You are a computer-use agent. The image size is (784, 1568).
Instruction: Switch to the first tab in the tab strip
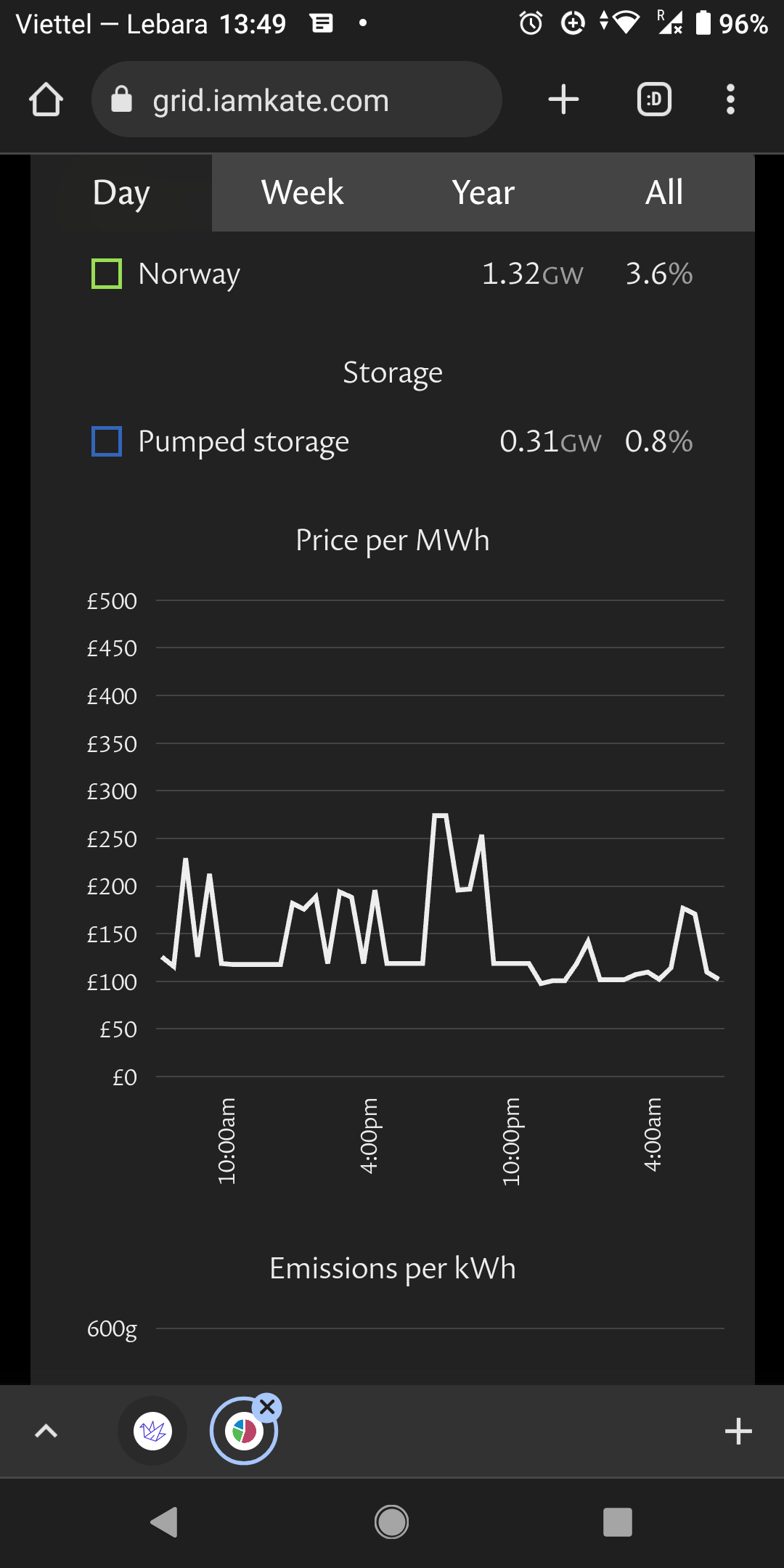pos(152,1432)
